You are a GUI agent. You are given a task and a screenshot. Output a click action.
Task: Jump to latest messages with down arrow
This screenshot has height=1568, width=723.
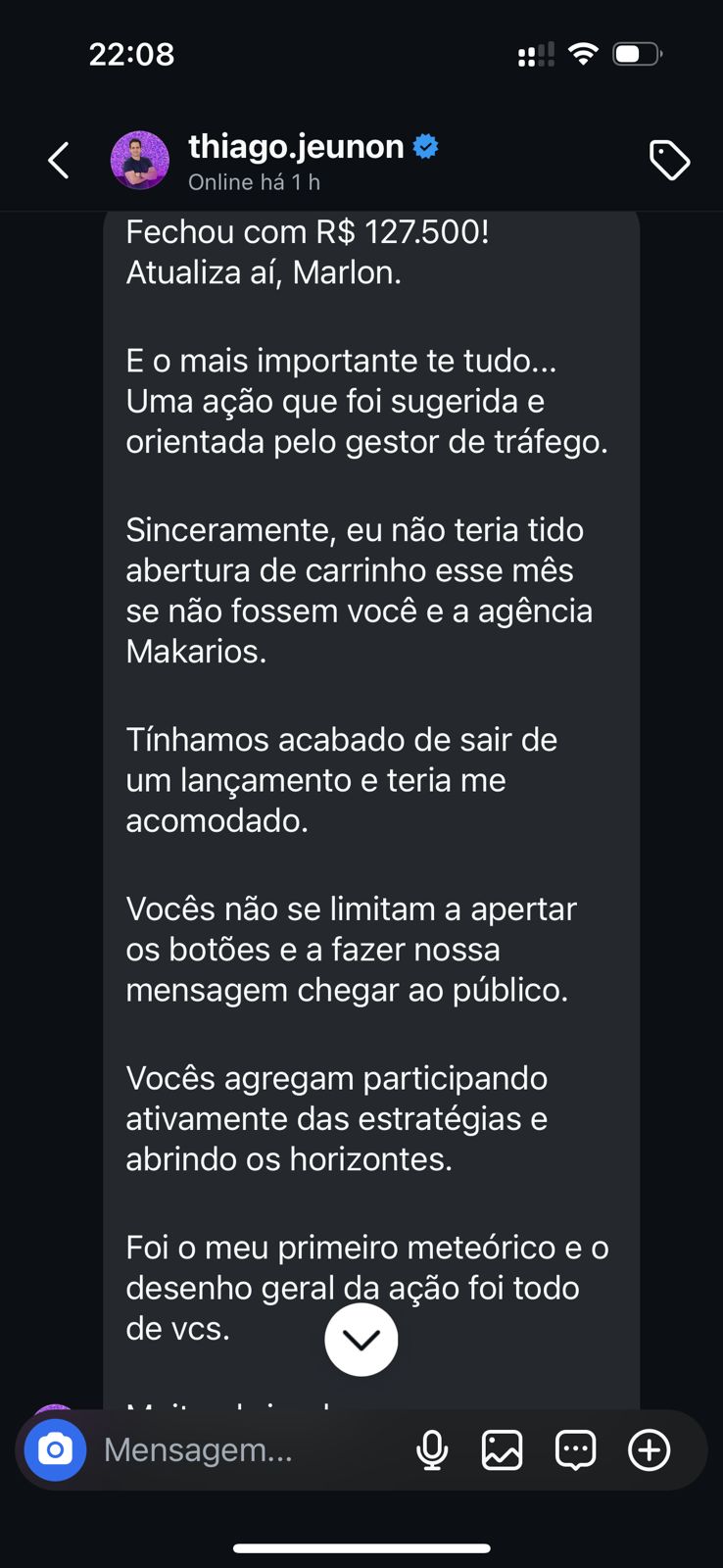pyautogui.click(x=361, y=1340)
